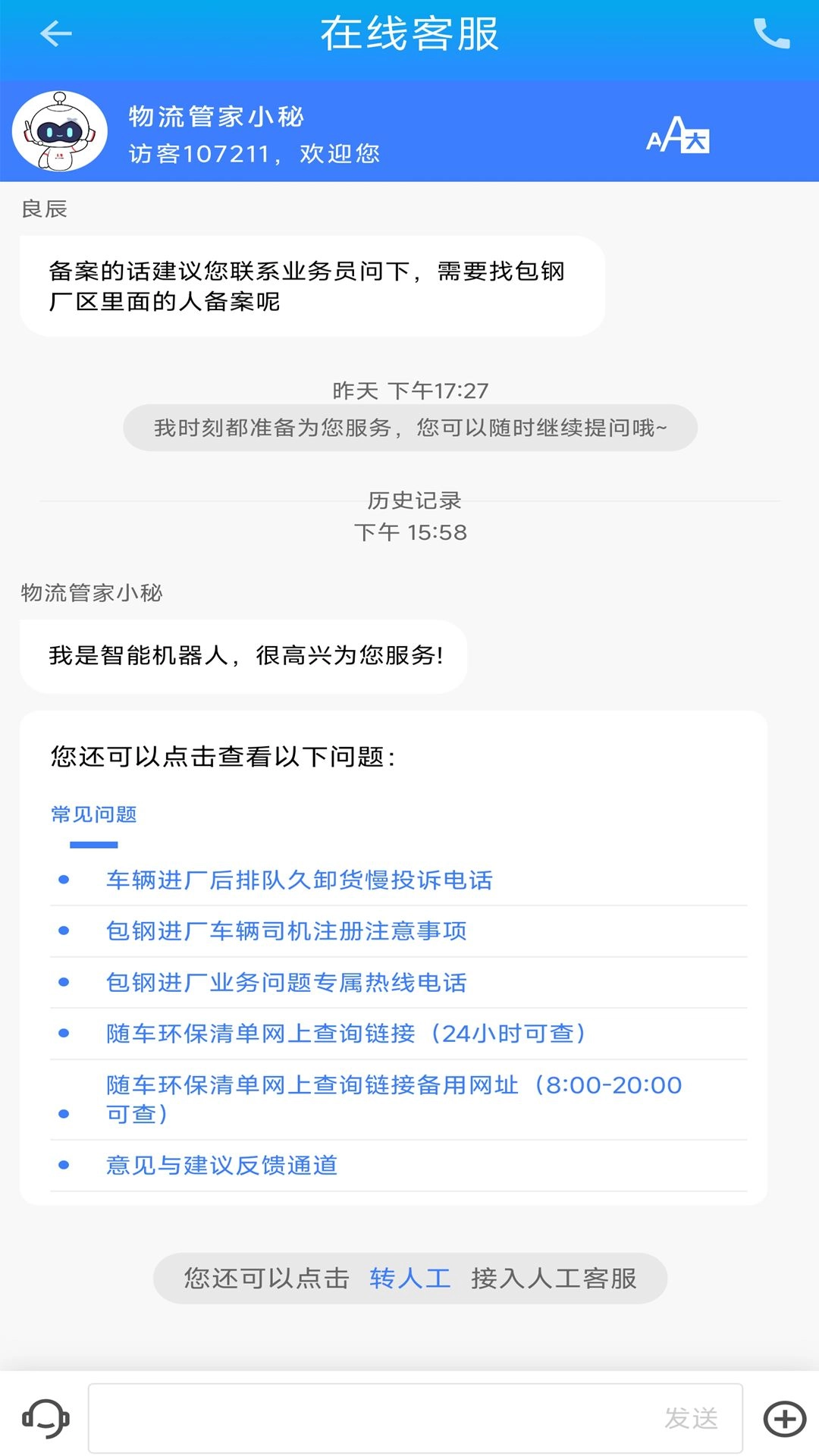Switch to the 常见问题 tab

tap(93, 815)
